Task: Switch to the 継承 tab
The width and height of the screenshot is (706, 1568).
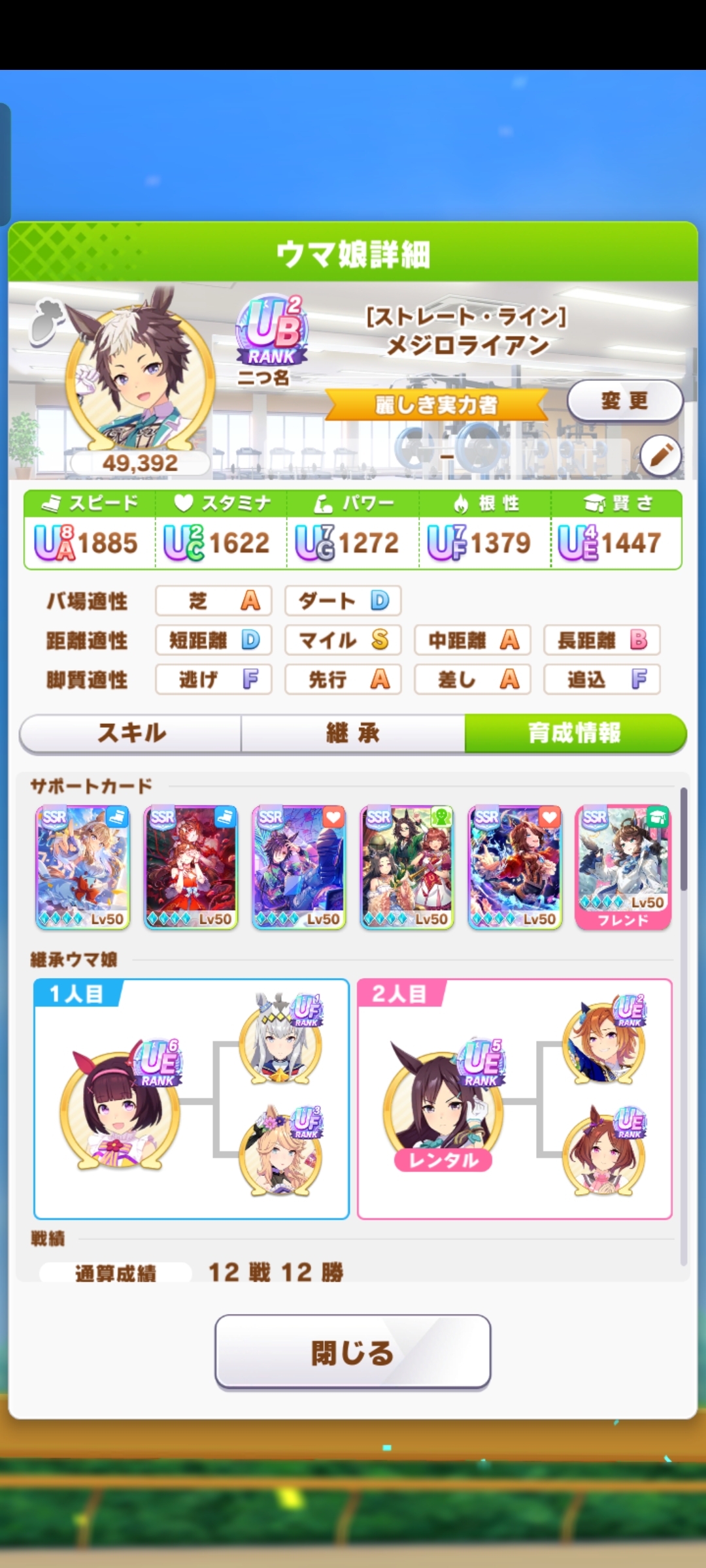Action: 353,733
